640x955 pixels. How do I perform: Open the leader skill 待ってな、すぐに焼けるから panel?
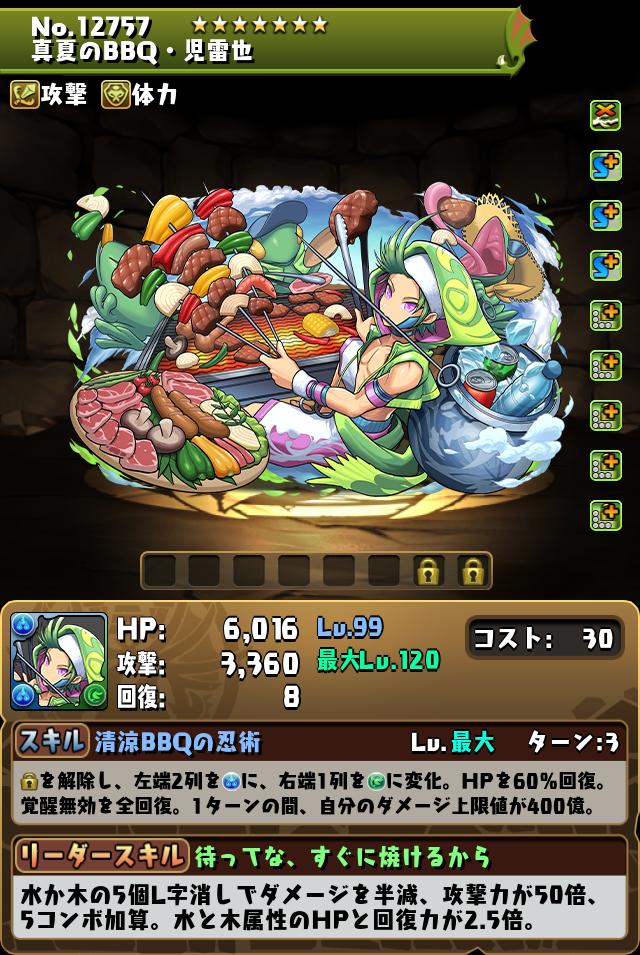[x=319, y=856]
